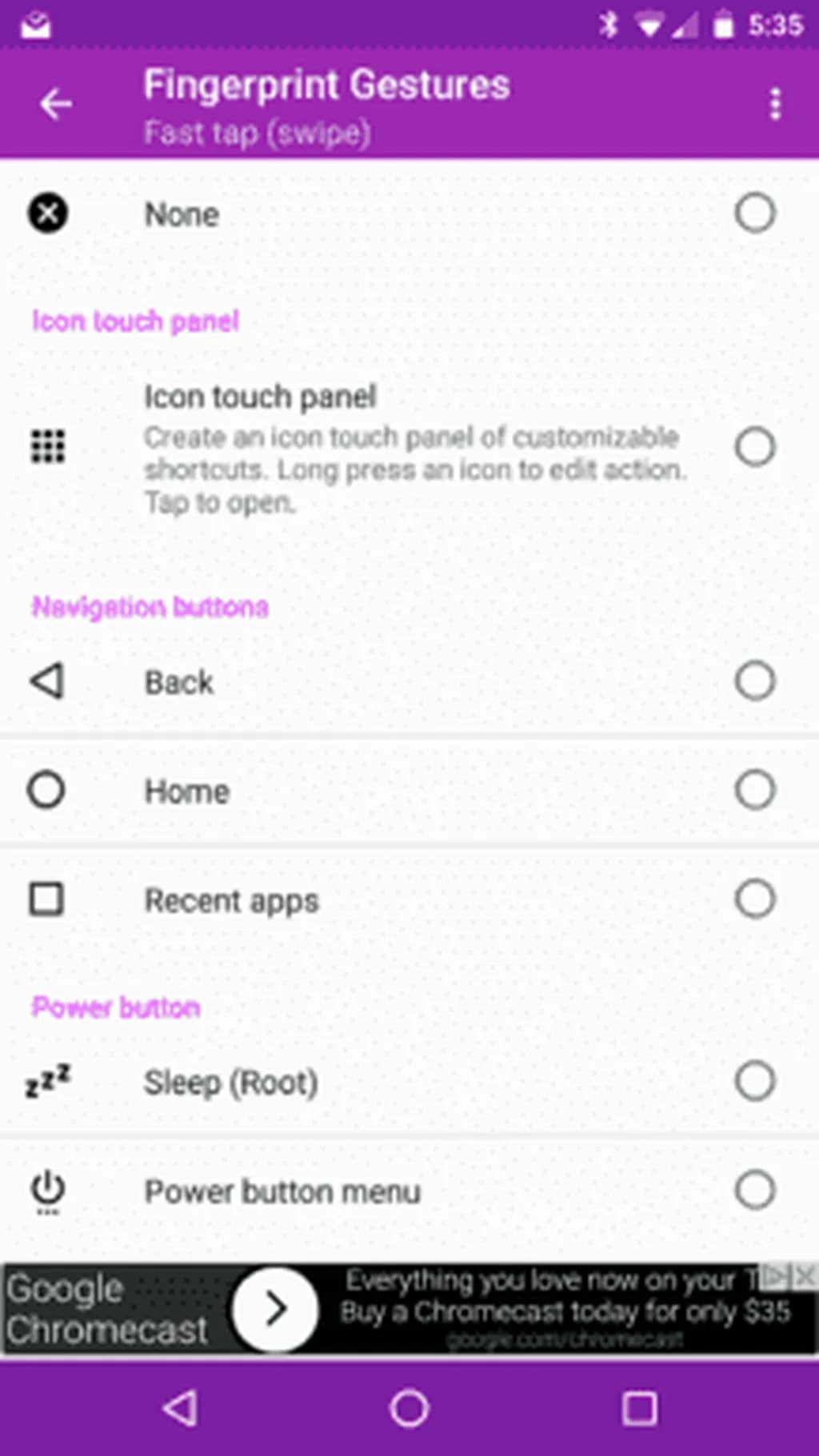819x1456 pixels.
Task: Choose the Recent apps action
Action: 754,899
